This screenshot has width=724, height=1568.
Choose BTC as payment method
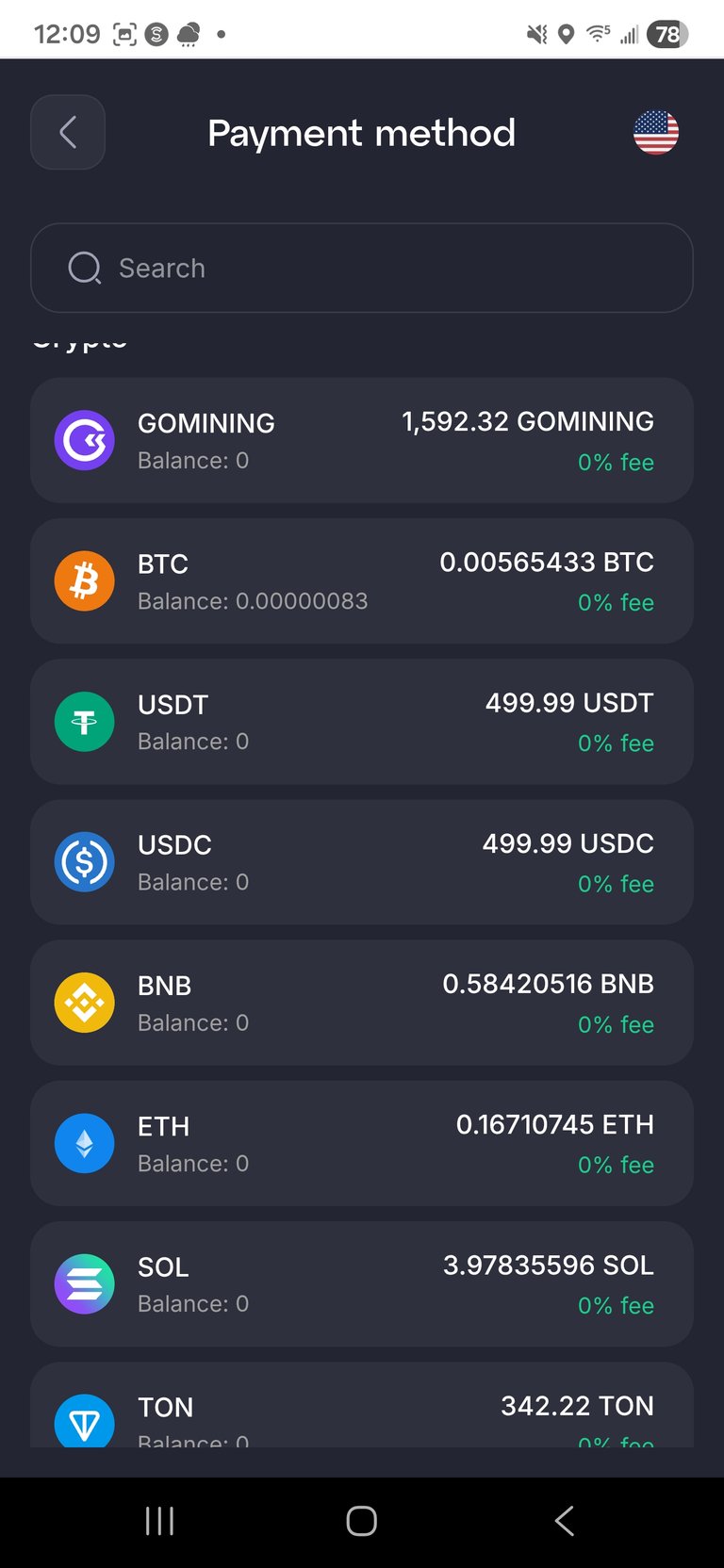tap(362, 581)
